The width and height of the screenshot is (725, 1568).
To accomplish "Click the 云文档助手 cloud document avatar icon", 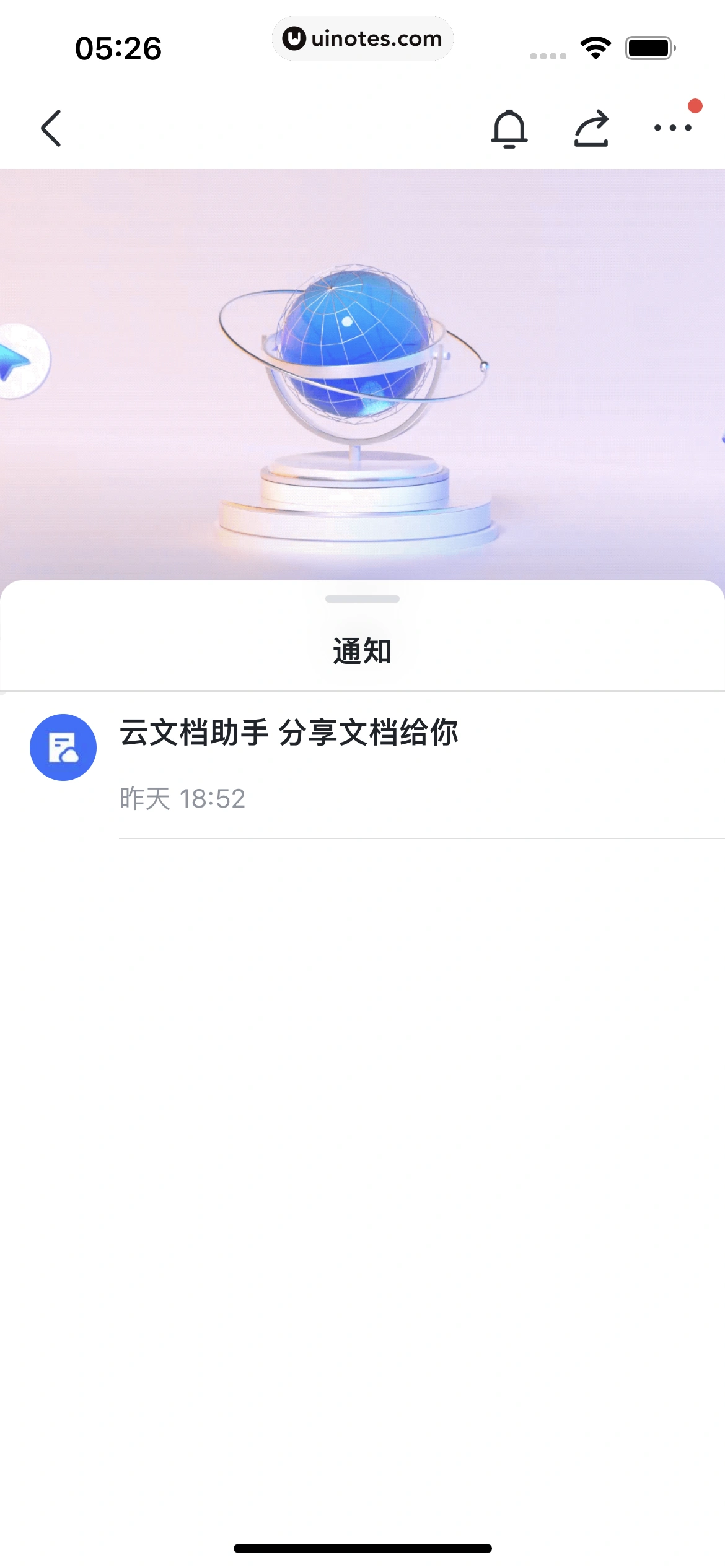I will tap(63, 747).
